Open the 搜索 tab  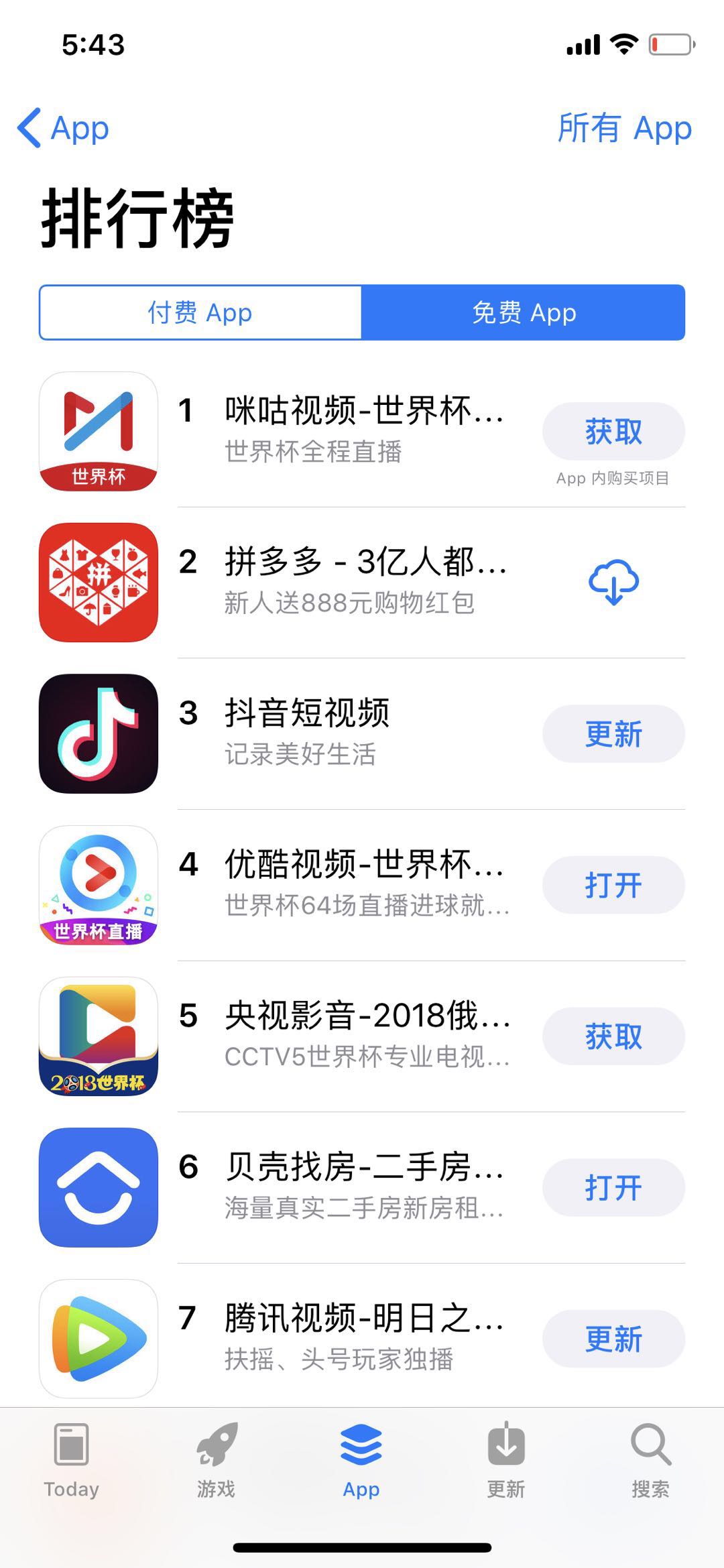pos(651,1461)
